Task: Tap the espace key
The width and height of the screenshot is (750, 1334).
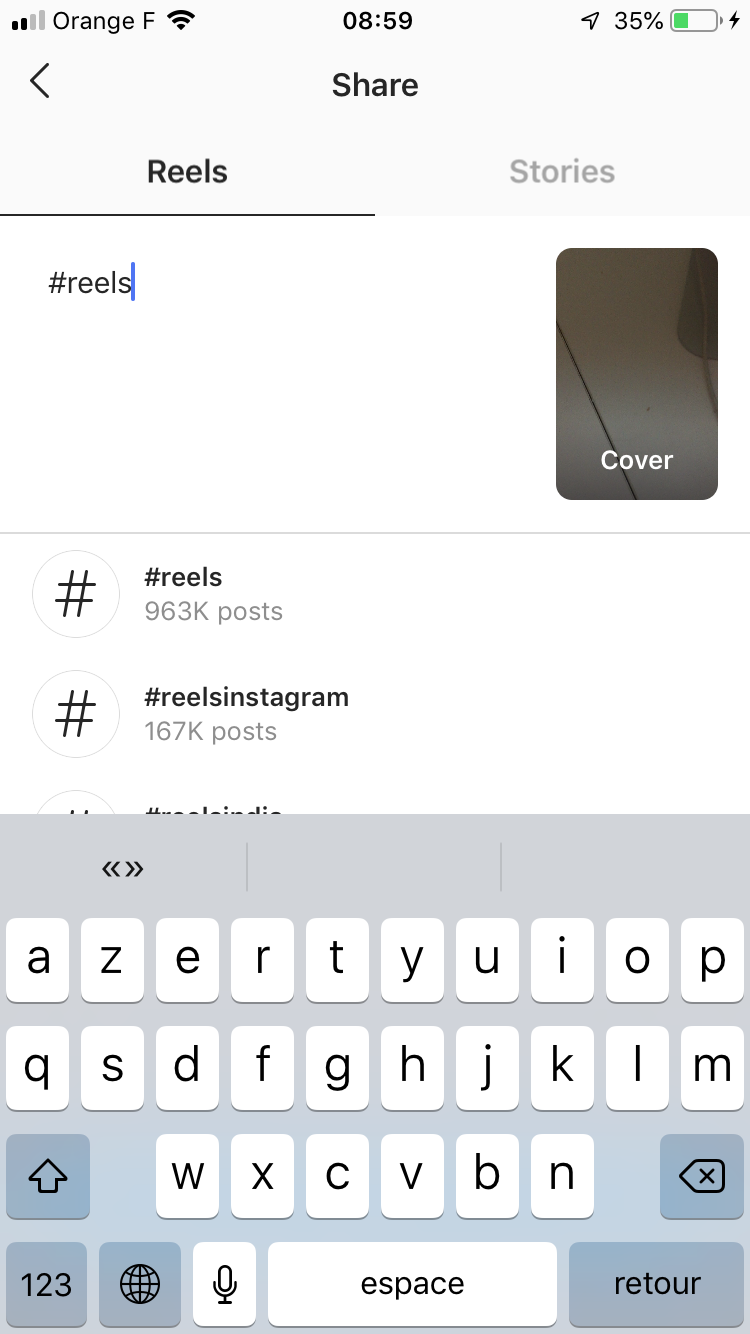Action: pyautogui.click(x=412, y=1284)
